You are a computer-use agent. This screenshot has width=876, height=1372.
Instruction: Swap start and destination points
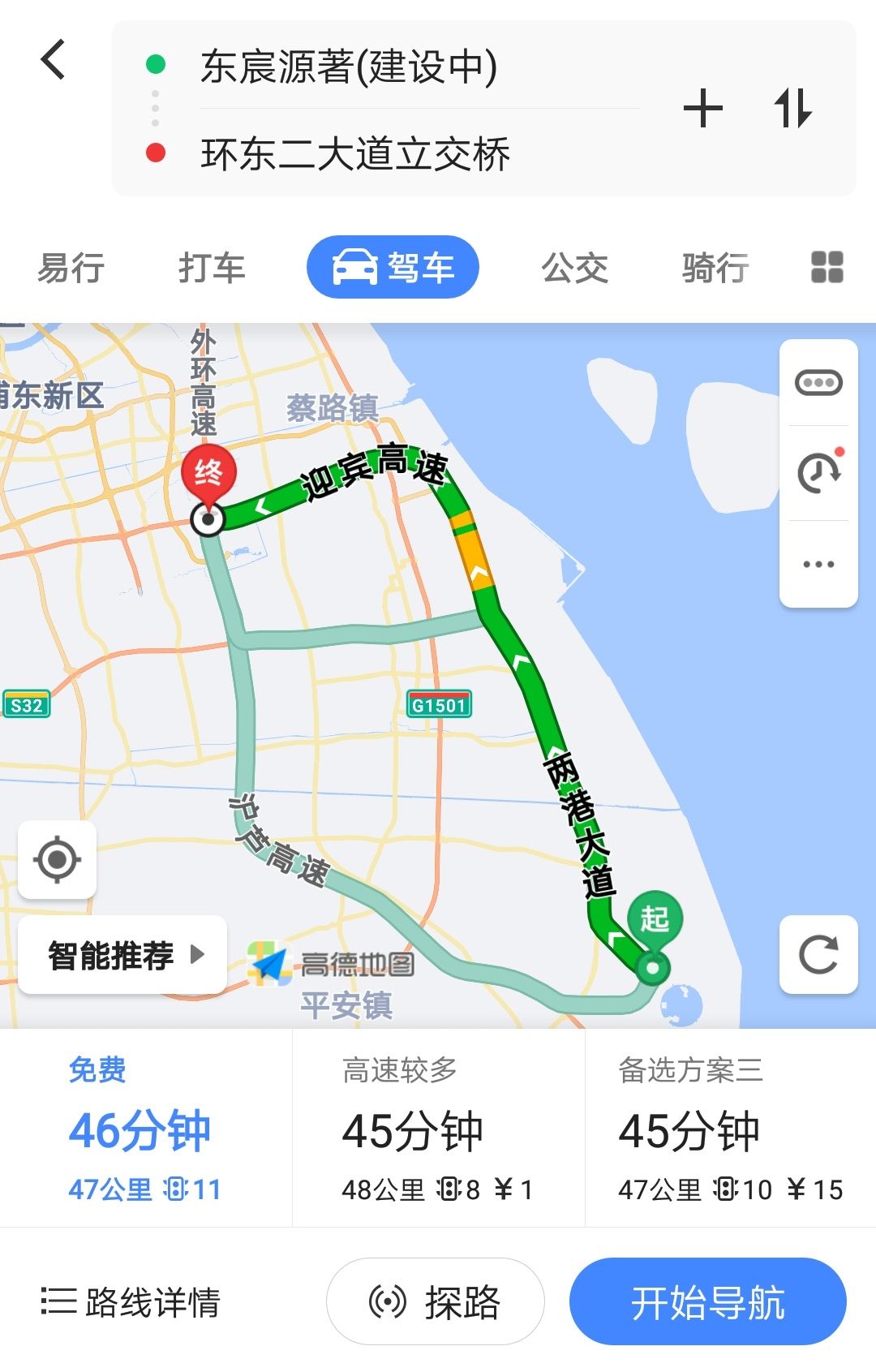tap(792, 109)
